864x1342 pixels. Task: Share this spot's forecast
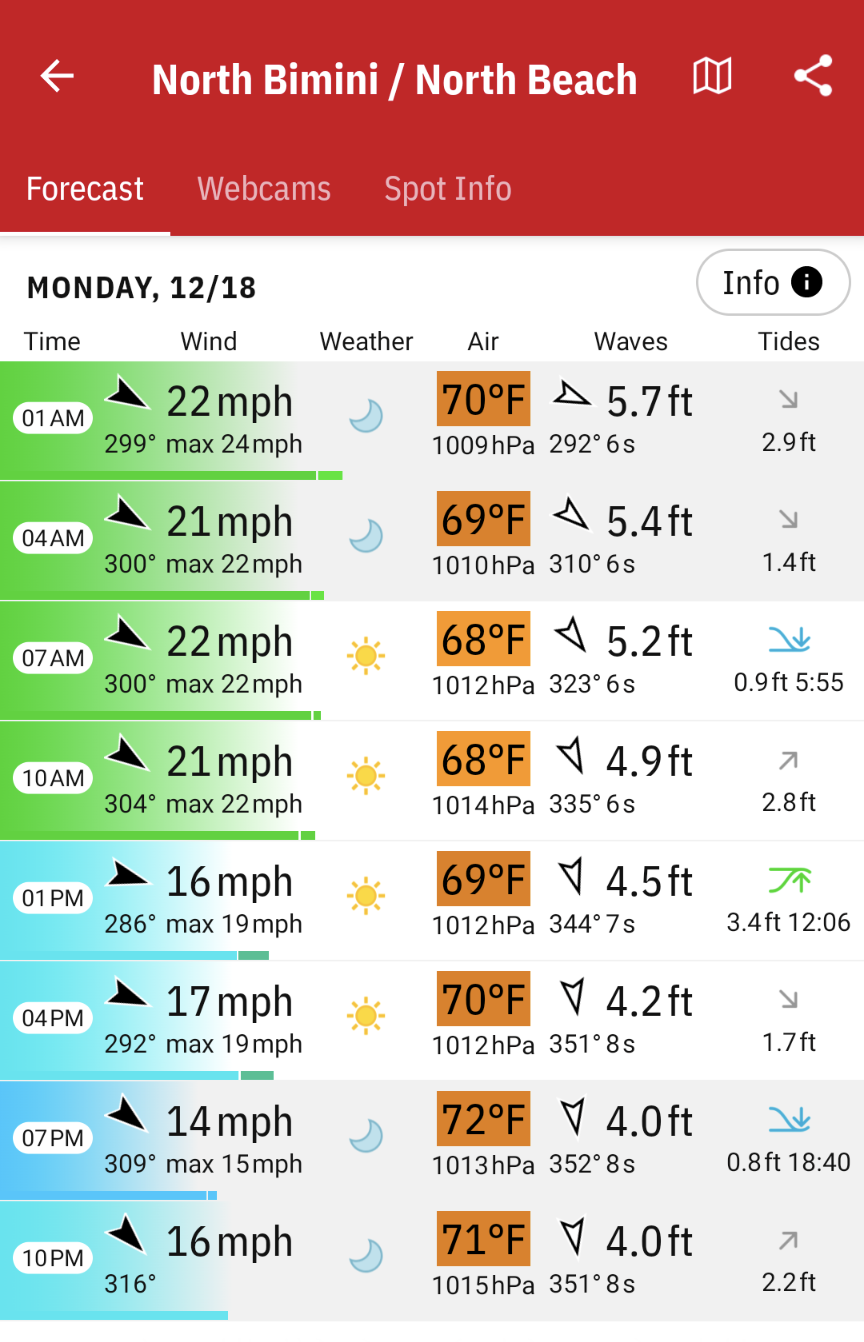tap(813, 77)
